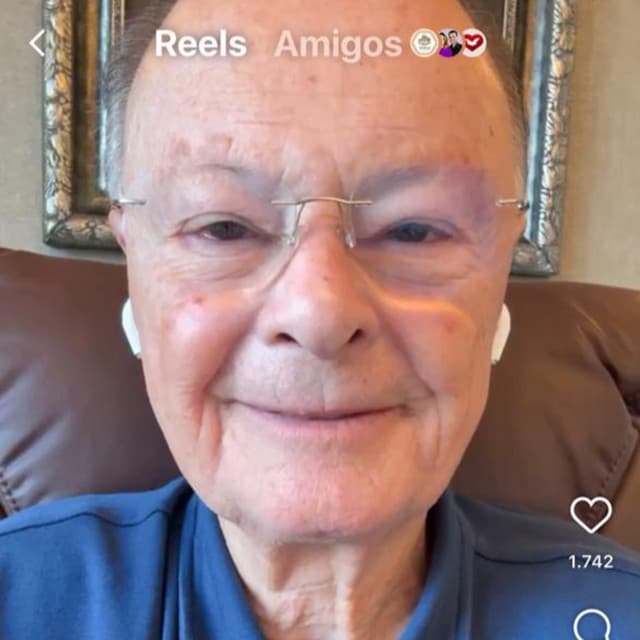
Task: Go back using the top-left arrow
Action: tap(37, 43)
